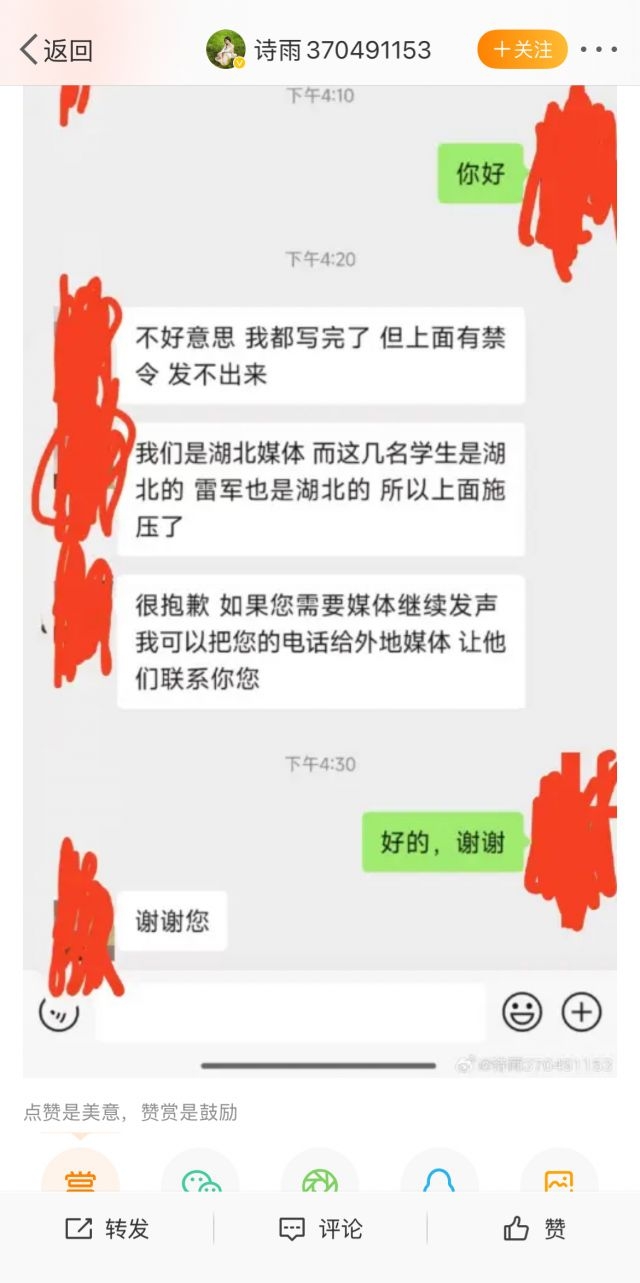This screenshot has height=1283, width=640.
Task: Repost with the 转发 button
Action: (x=107, y=1229)
